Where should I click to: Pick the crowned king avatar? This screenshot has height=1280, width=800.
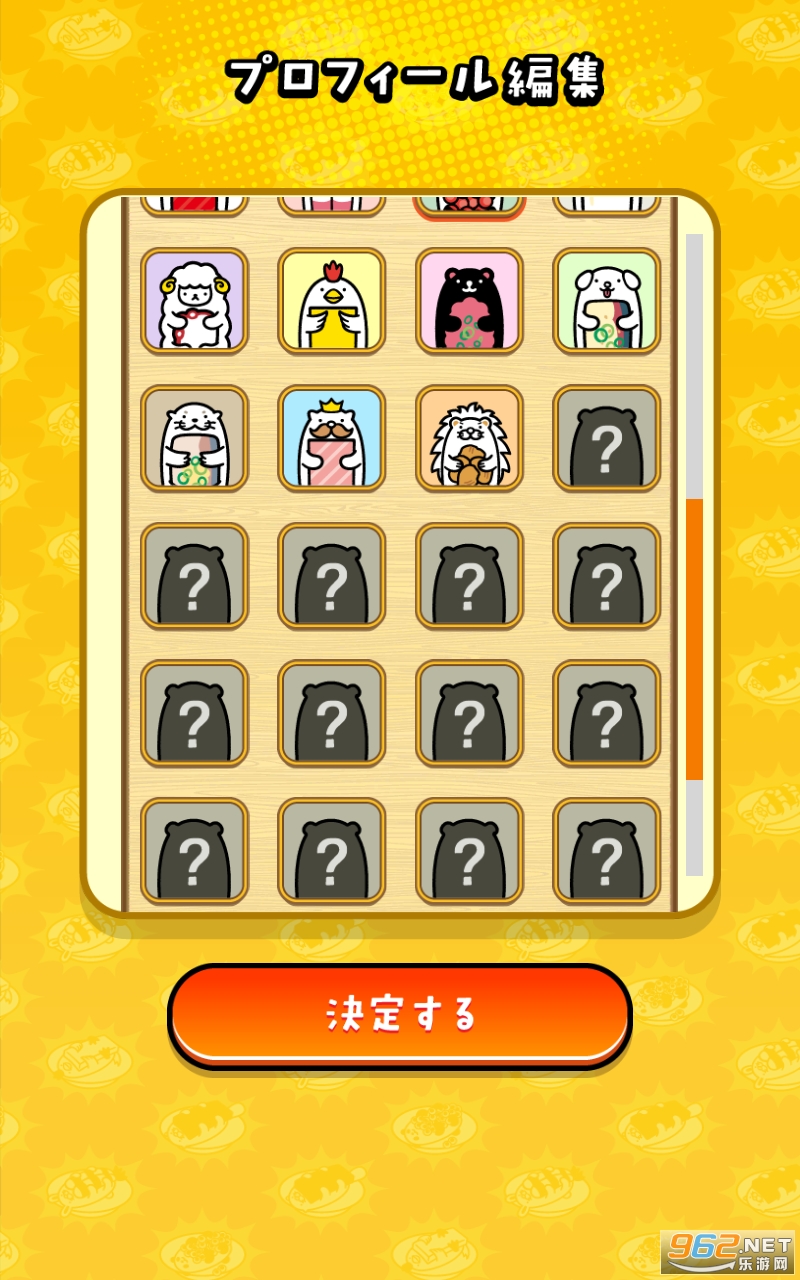click(x=332, y=438)
